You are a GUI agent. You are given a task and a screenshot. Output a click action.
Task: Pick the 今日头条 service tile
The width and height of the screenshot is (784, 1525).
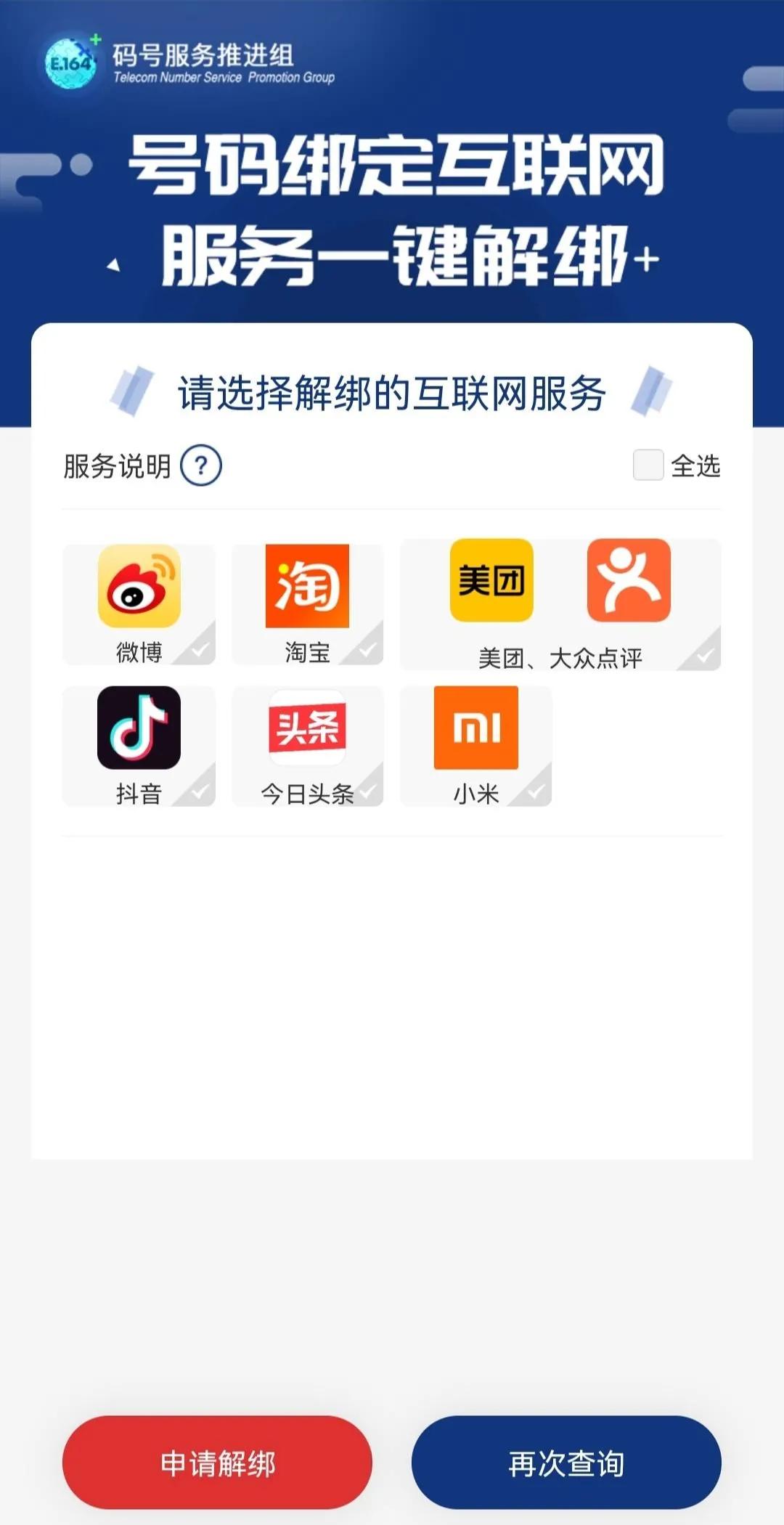[307, 746]
